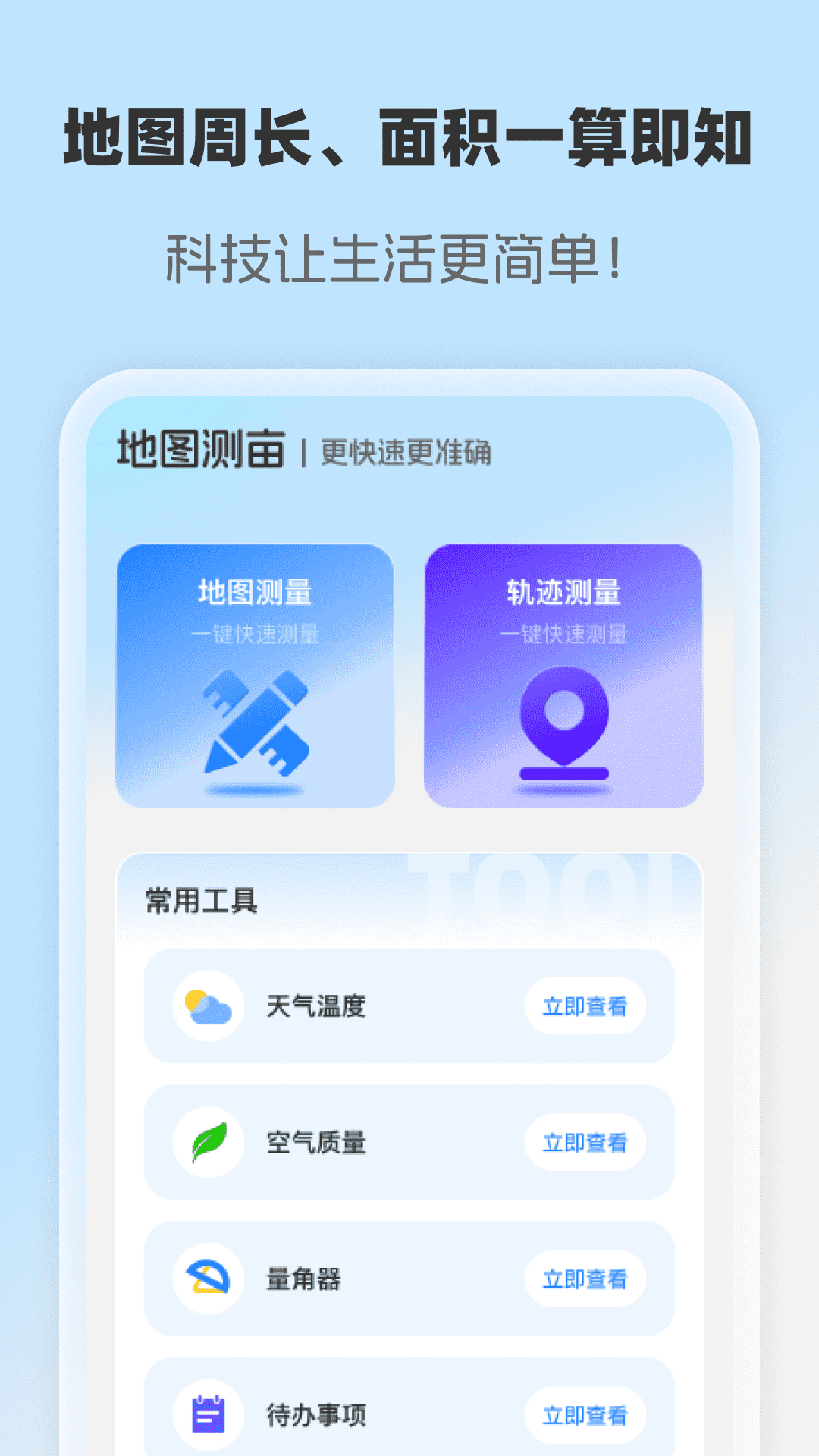819x1456 pixels.
Task: Tap the protractor icon next to 量角器
Action: 206,1280
